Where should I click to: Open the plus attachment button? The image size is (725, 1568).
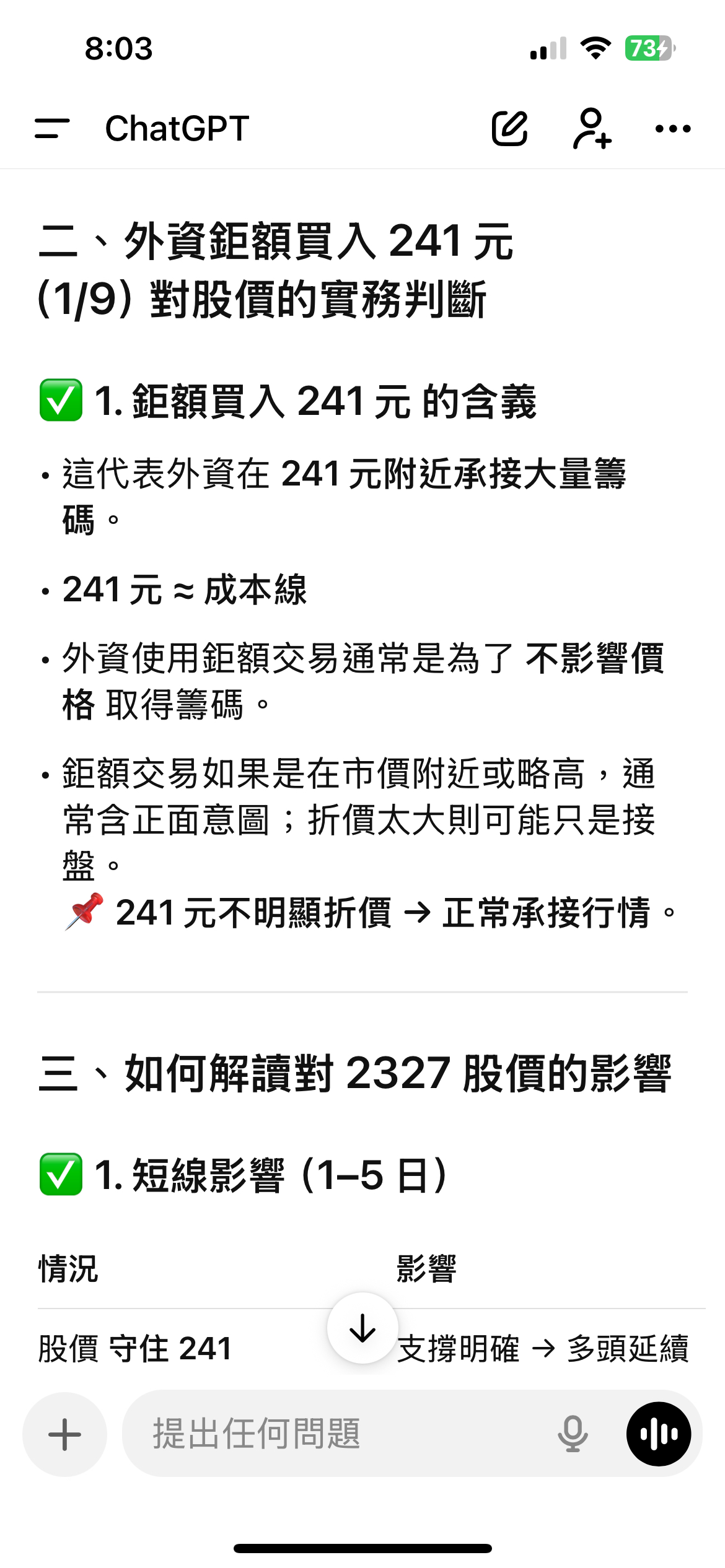[64, 1434]
